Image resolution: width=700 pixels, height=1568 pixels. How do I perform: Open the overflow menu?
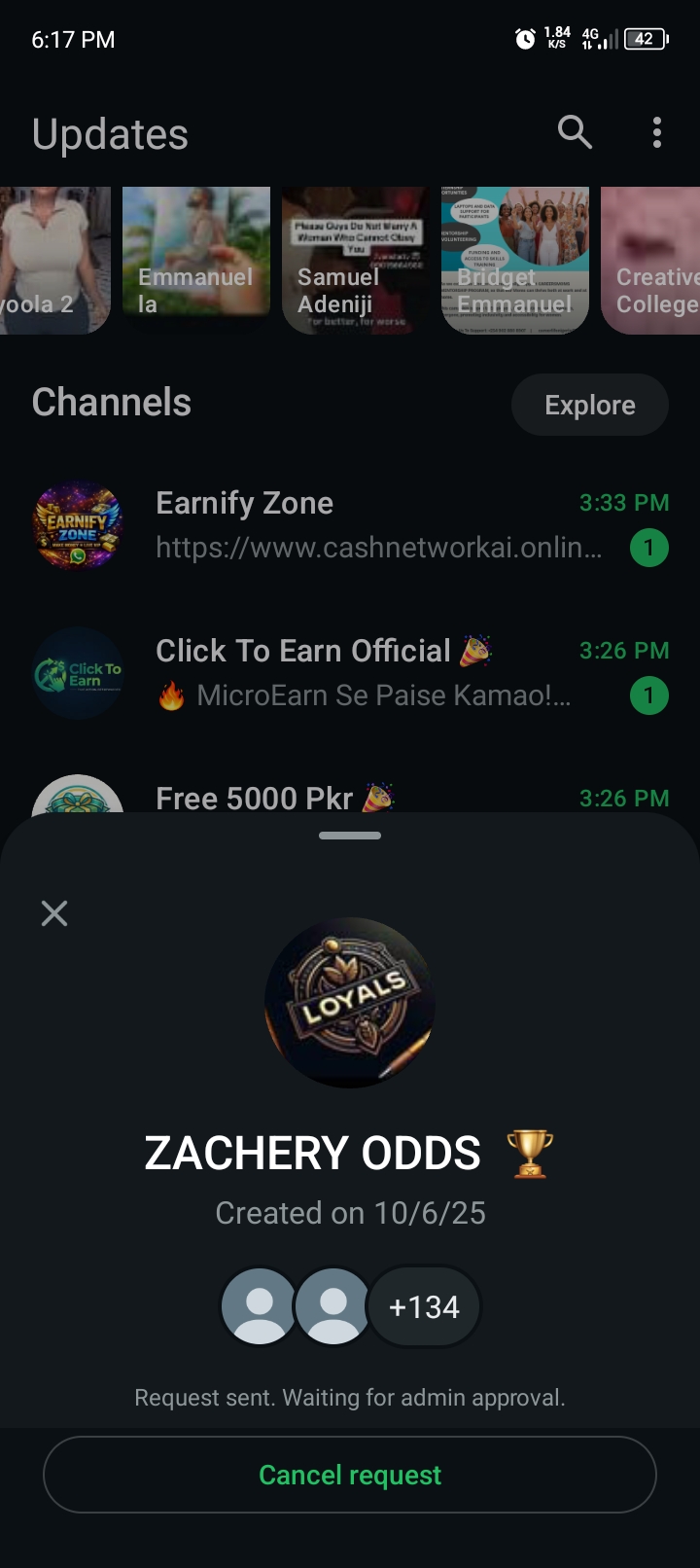[x=657, y=132]
